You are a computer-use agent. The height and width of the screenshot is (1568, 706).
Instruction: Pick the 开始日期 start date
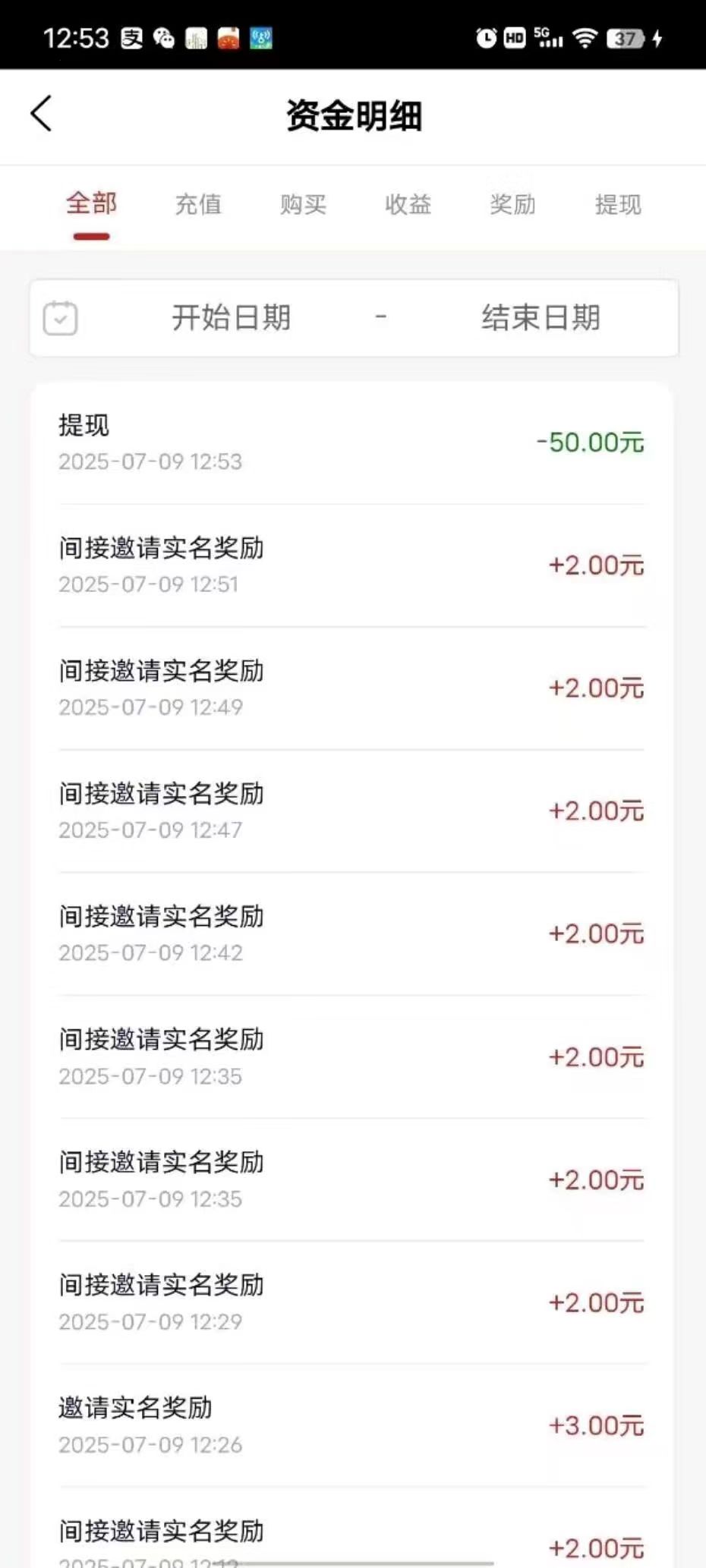[x=231, y=317]
